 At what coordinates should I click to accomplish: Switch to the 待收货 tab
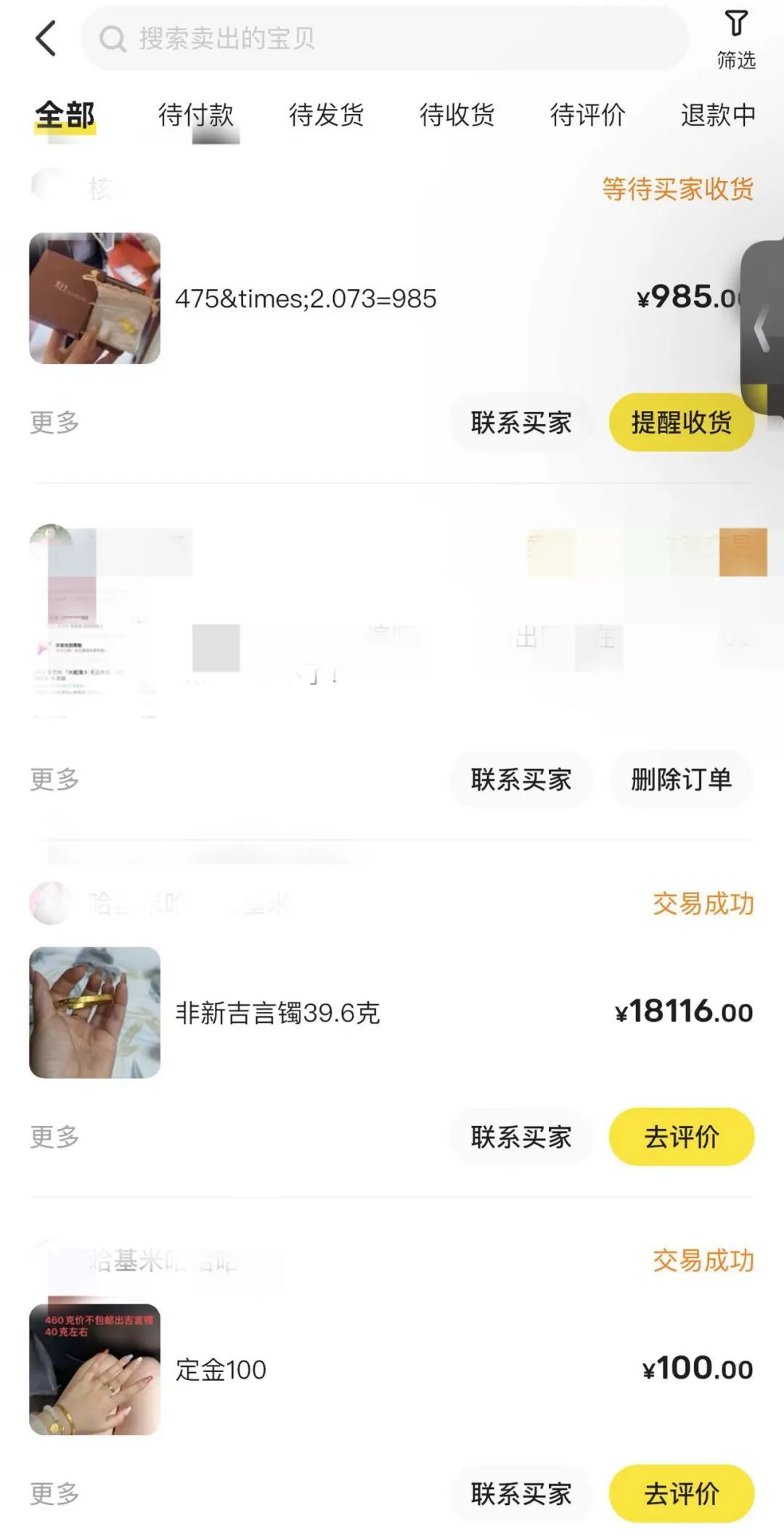click(457, 115)
